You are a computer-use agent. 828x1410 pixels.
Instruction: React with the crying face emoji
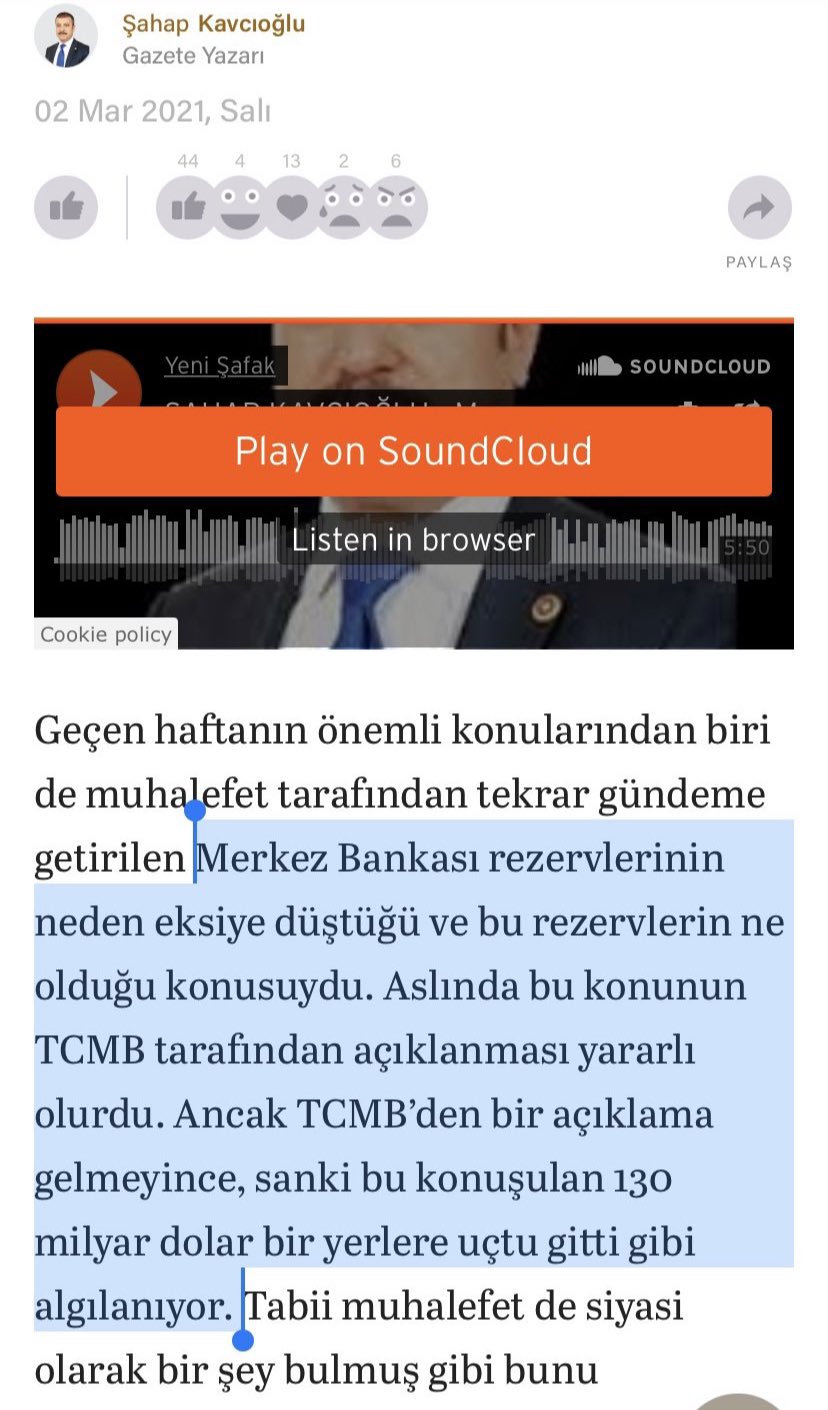344,208
